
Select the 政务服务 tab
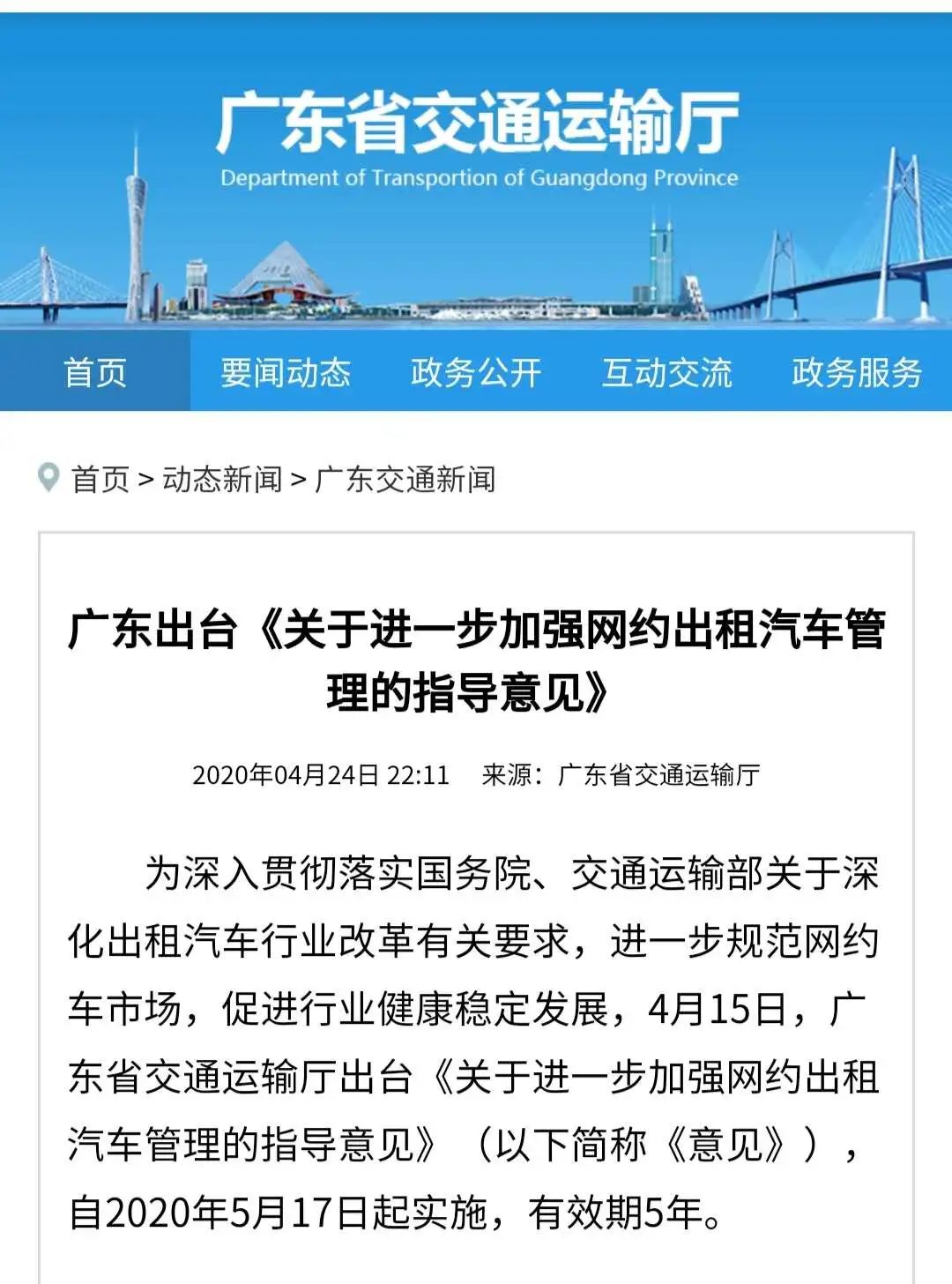tap(856, 372)
